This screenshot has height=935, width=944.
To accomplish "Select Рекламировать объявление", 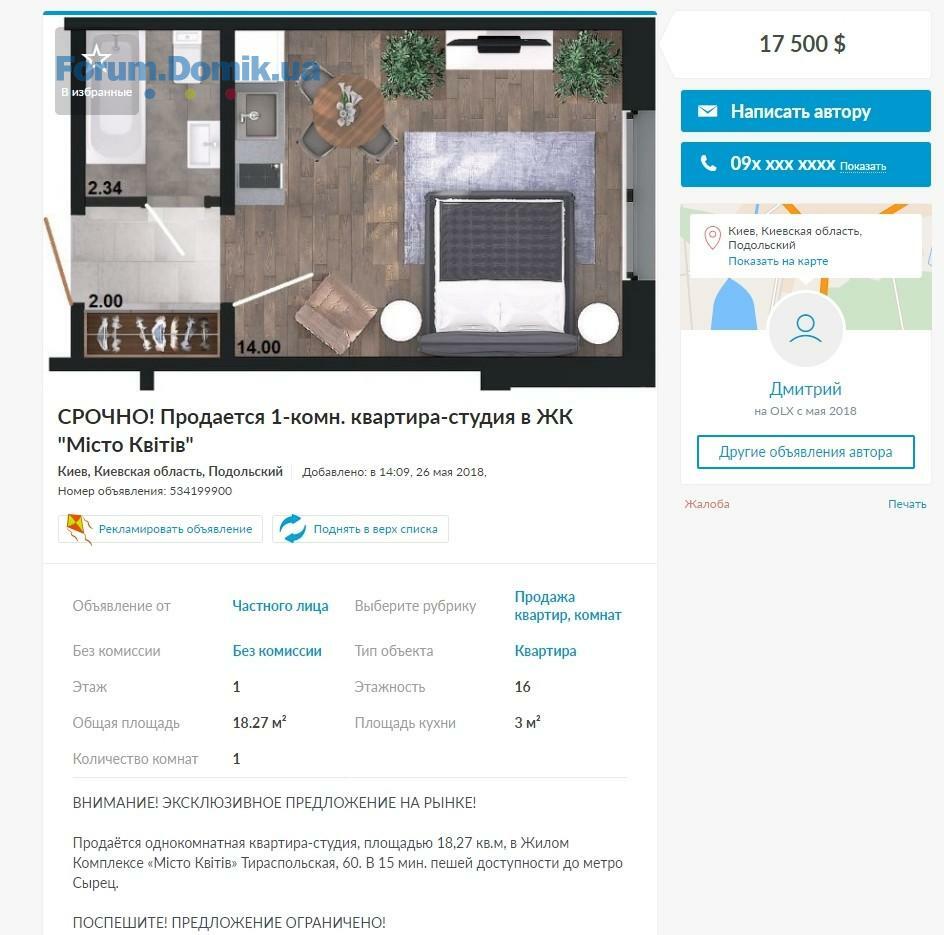I will pos(161,529).
